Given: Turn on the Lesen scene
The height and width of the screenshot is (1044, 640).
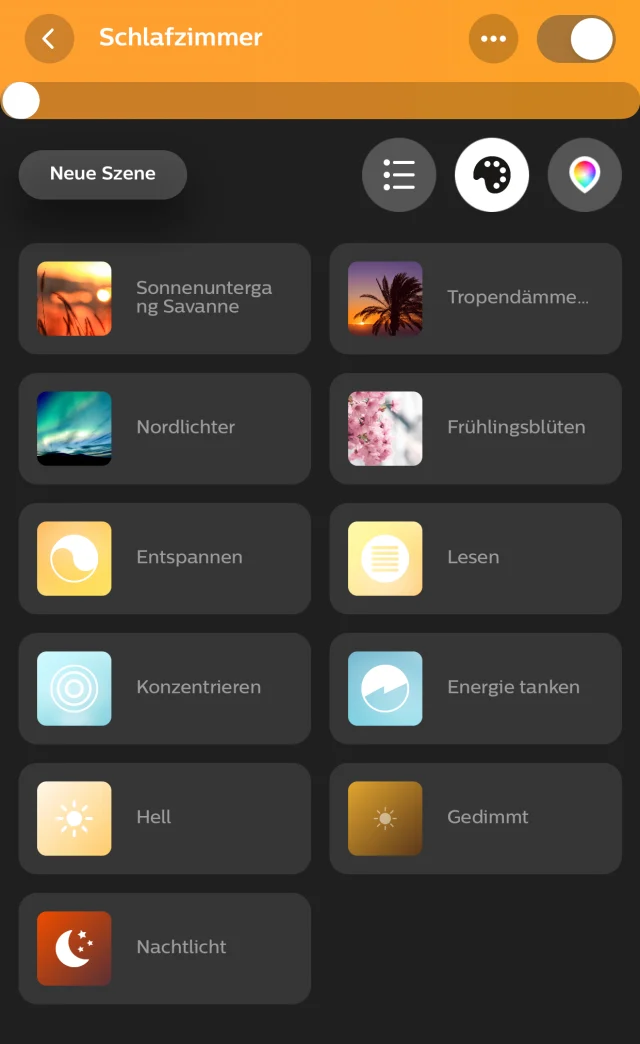Looking at the screenshot, I should [x=476, y=558].
